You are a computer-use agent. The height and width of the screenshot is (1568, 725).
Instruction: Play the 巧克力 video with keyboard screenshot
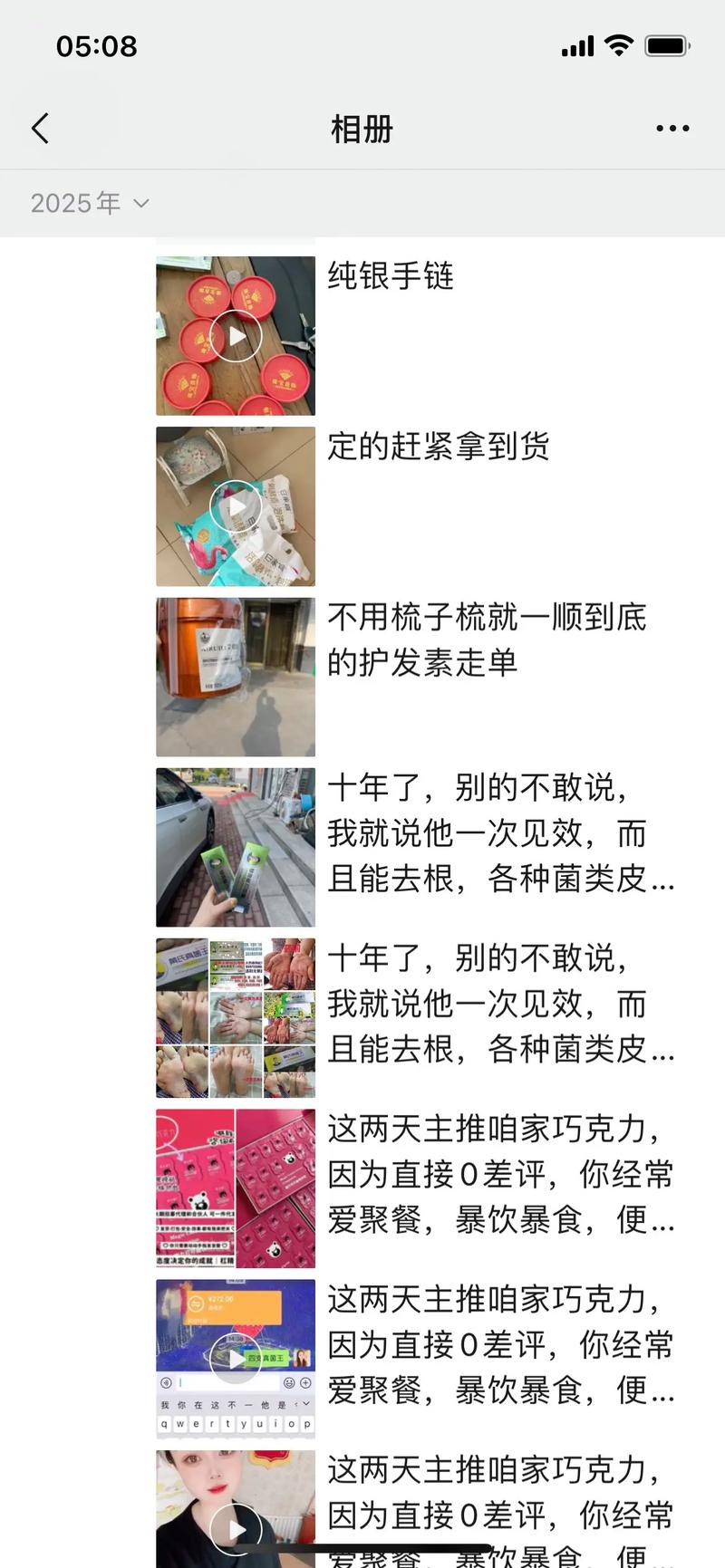point(236,1359)
